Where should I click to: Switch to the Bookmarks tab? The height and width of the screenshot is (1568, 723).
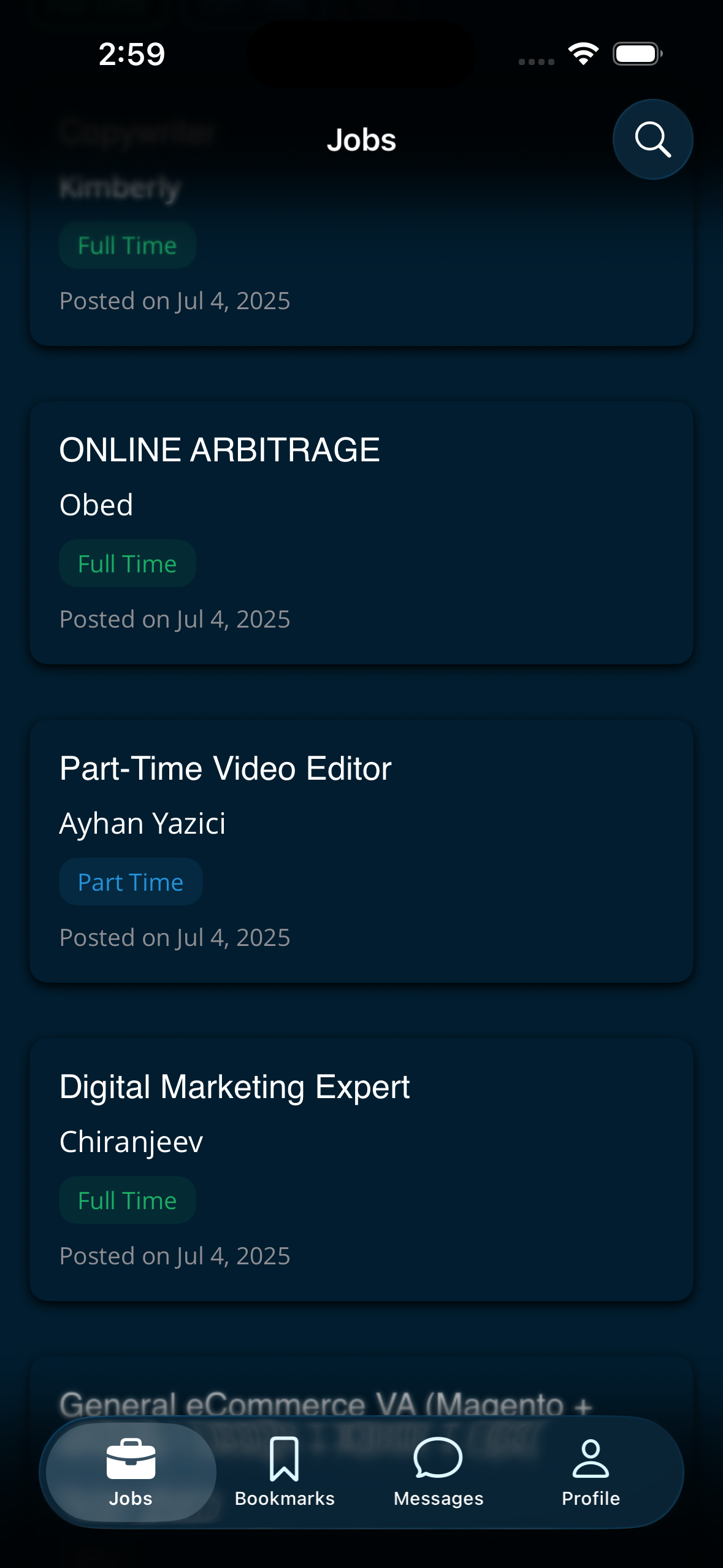coord(285,1472)
